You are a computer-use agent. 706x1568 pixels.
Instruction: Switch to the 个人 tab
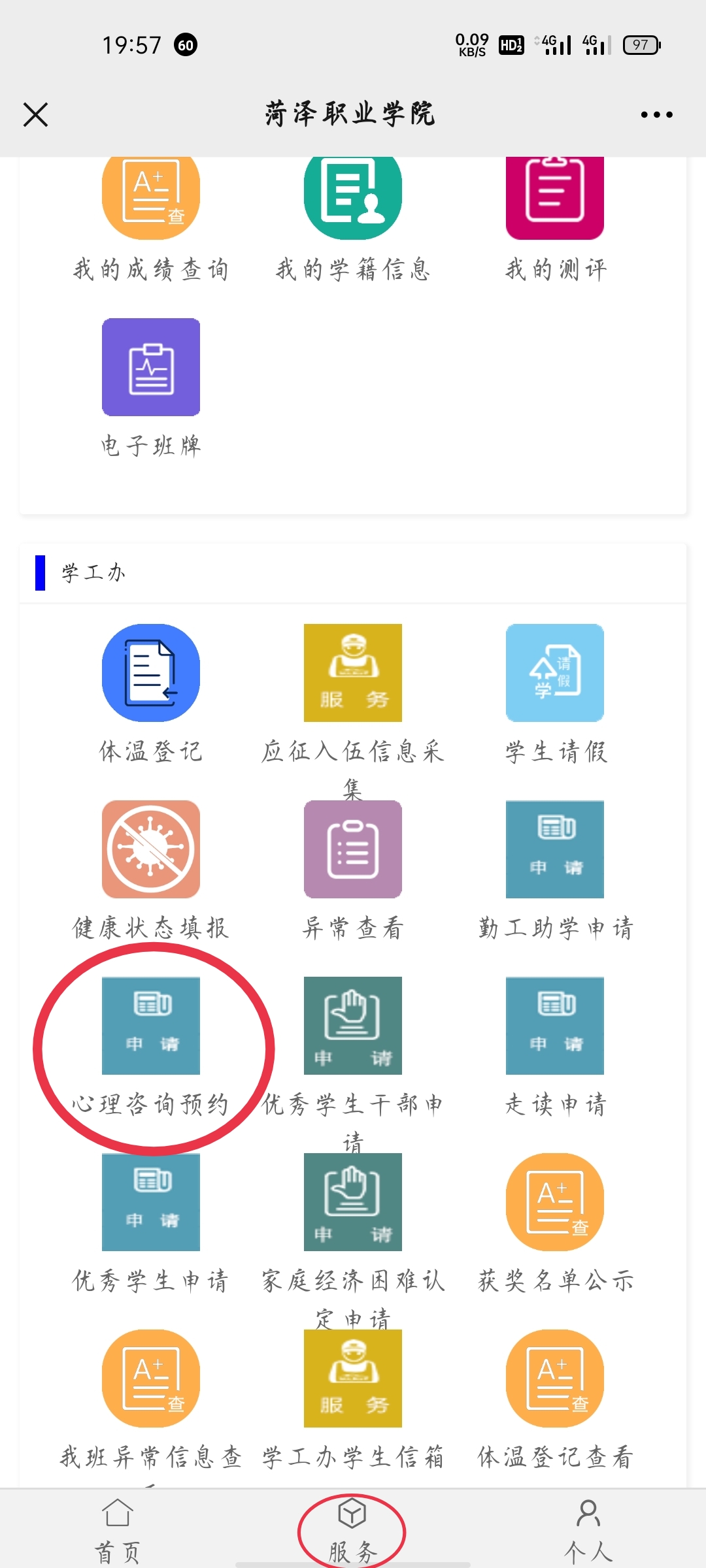[588, 1530]
